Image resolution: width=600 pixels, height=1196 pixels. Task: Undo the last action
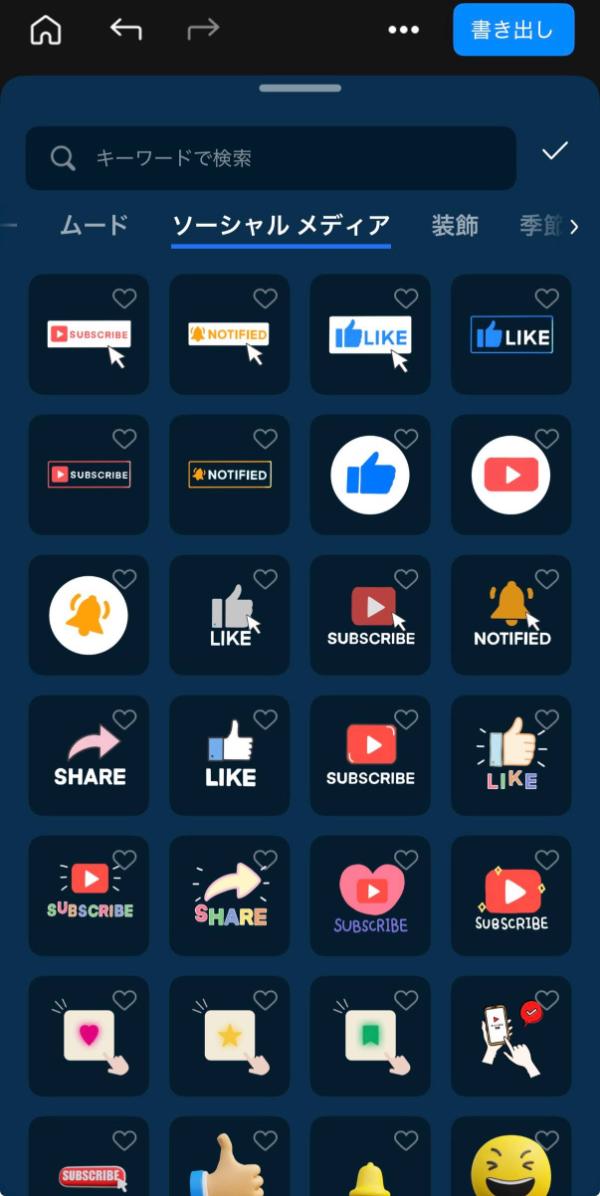(x=126, y=30)
